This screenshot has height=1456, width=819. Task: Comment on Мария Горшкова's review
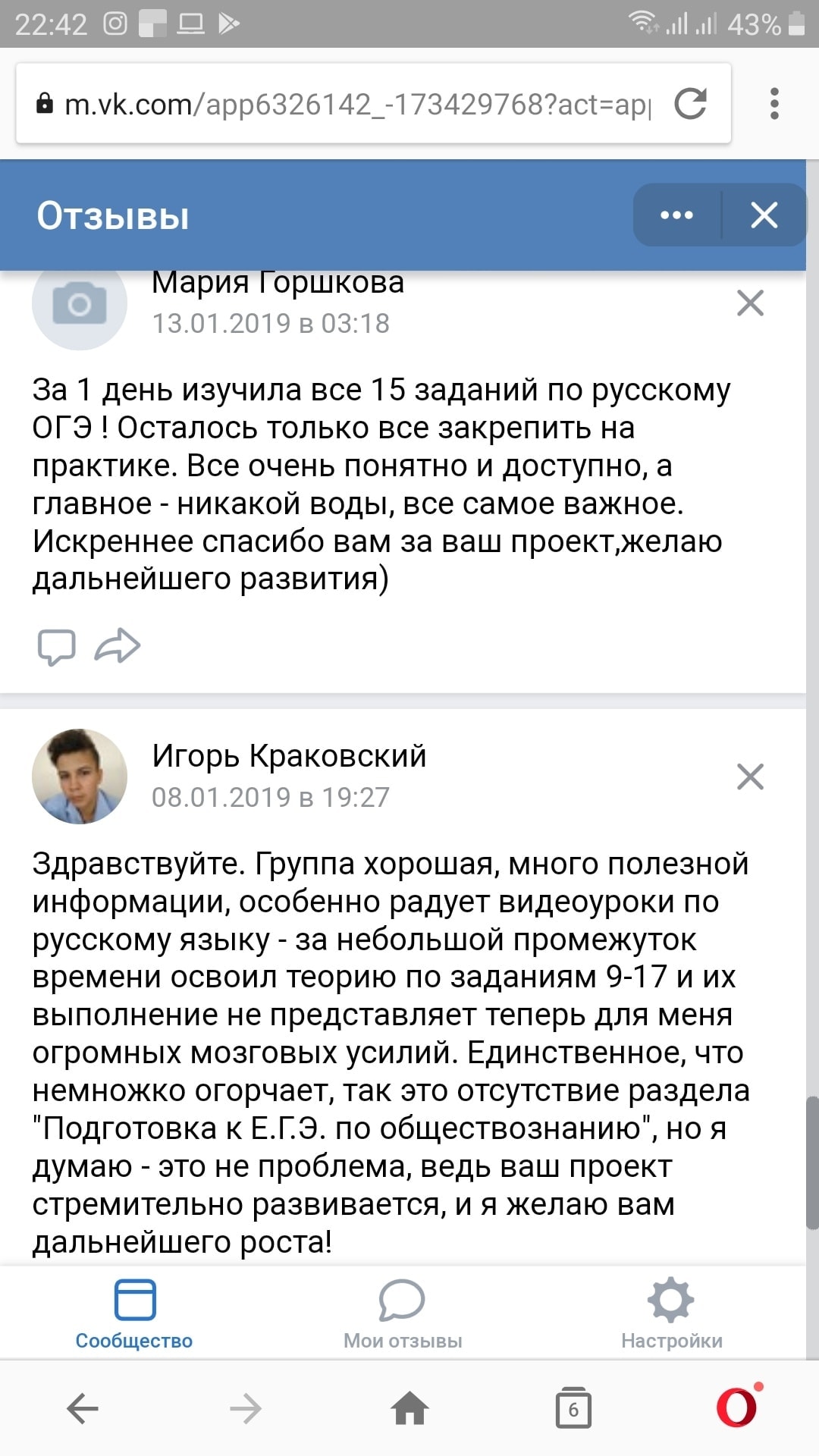[56, 647]
